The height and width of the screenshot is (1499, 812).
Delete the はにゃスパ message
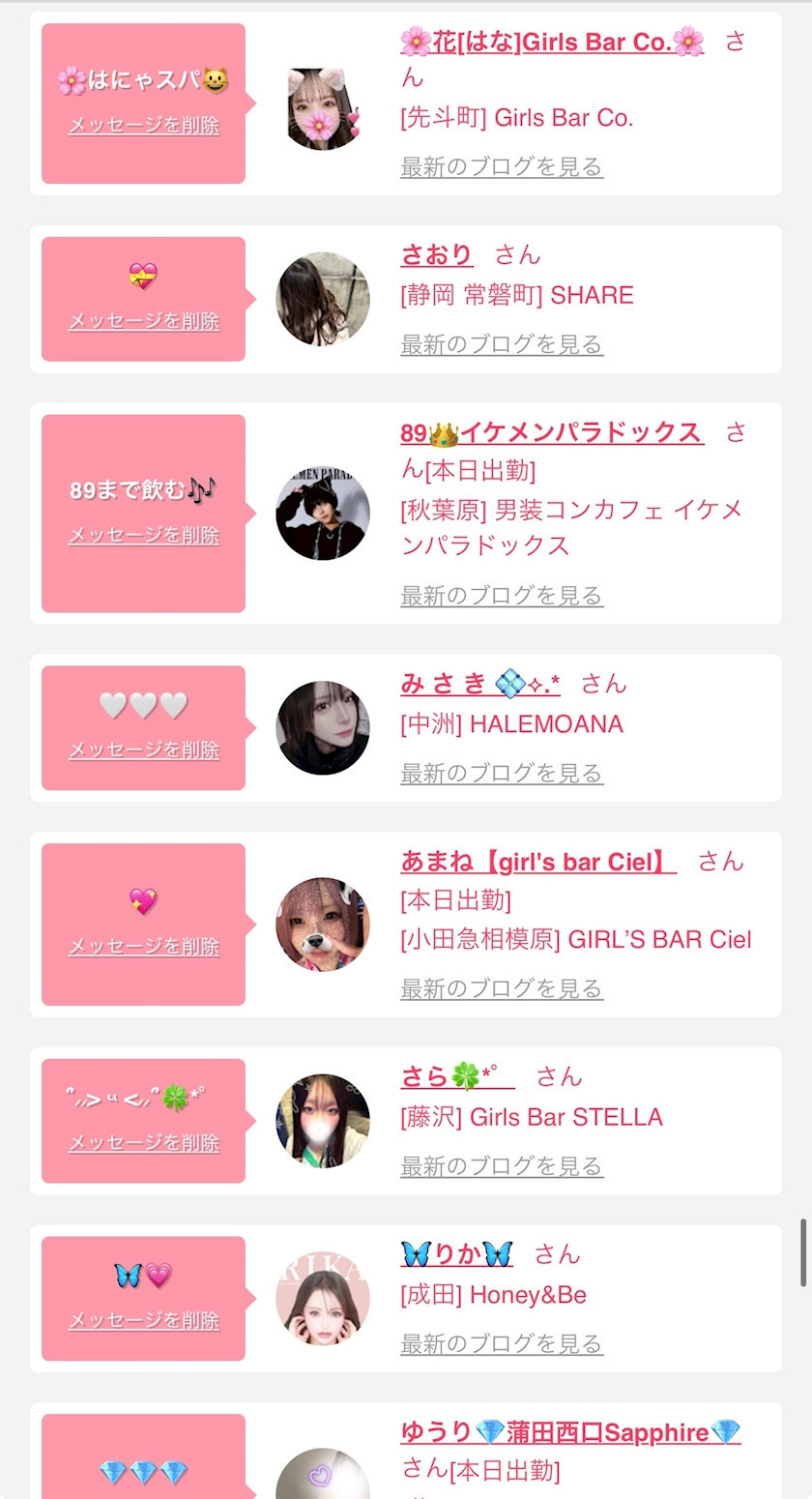point(144,126)
